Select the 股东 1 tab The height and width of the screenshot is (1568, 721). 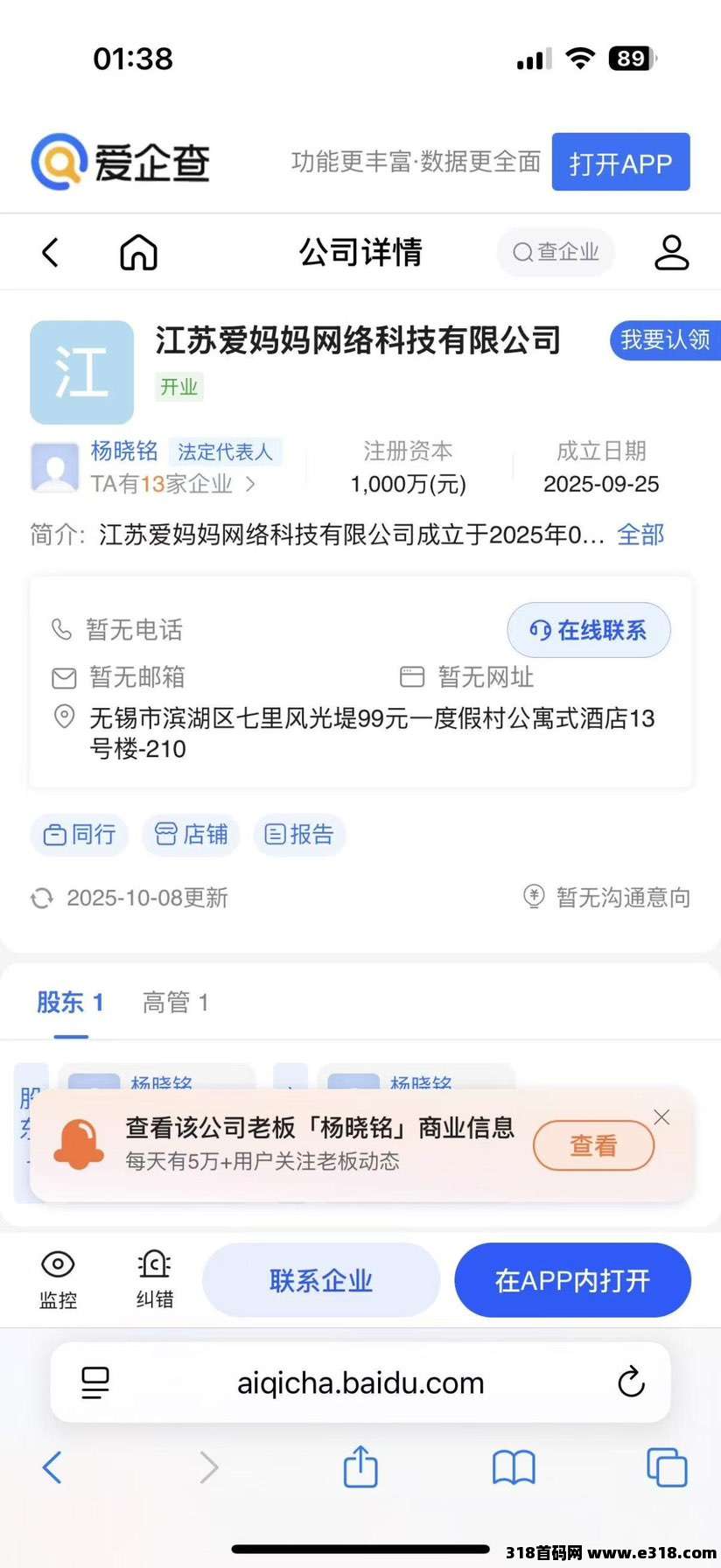pyautogui.click(x=70, y=1003)
